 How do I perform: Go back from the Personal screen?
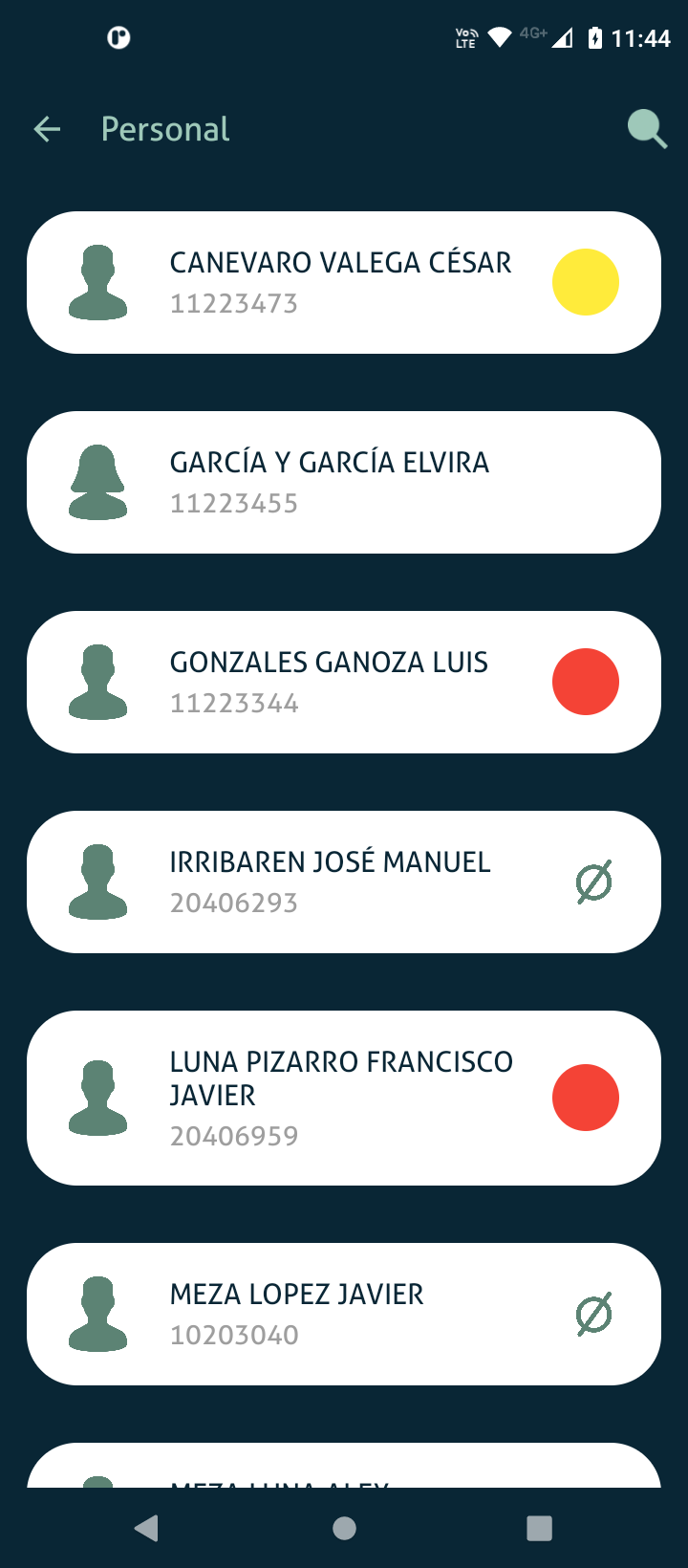pos(47,129)
